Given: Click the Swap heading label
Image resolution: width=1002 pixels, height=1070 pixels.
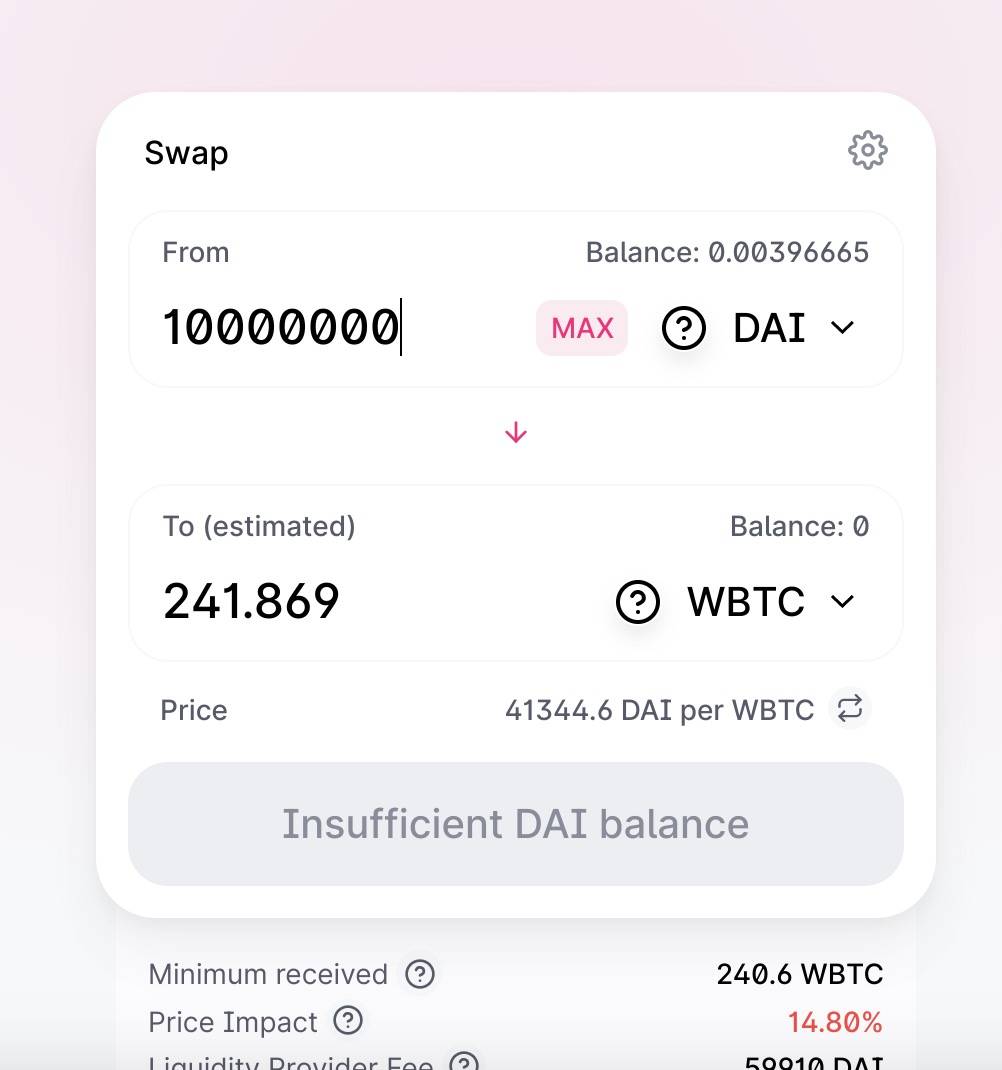Looking at the screenshot, I should click(x=187, y=152).
